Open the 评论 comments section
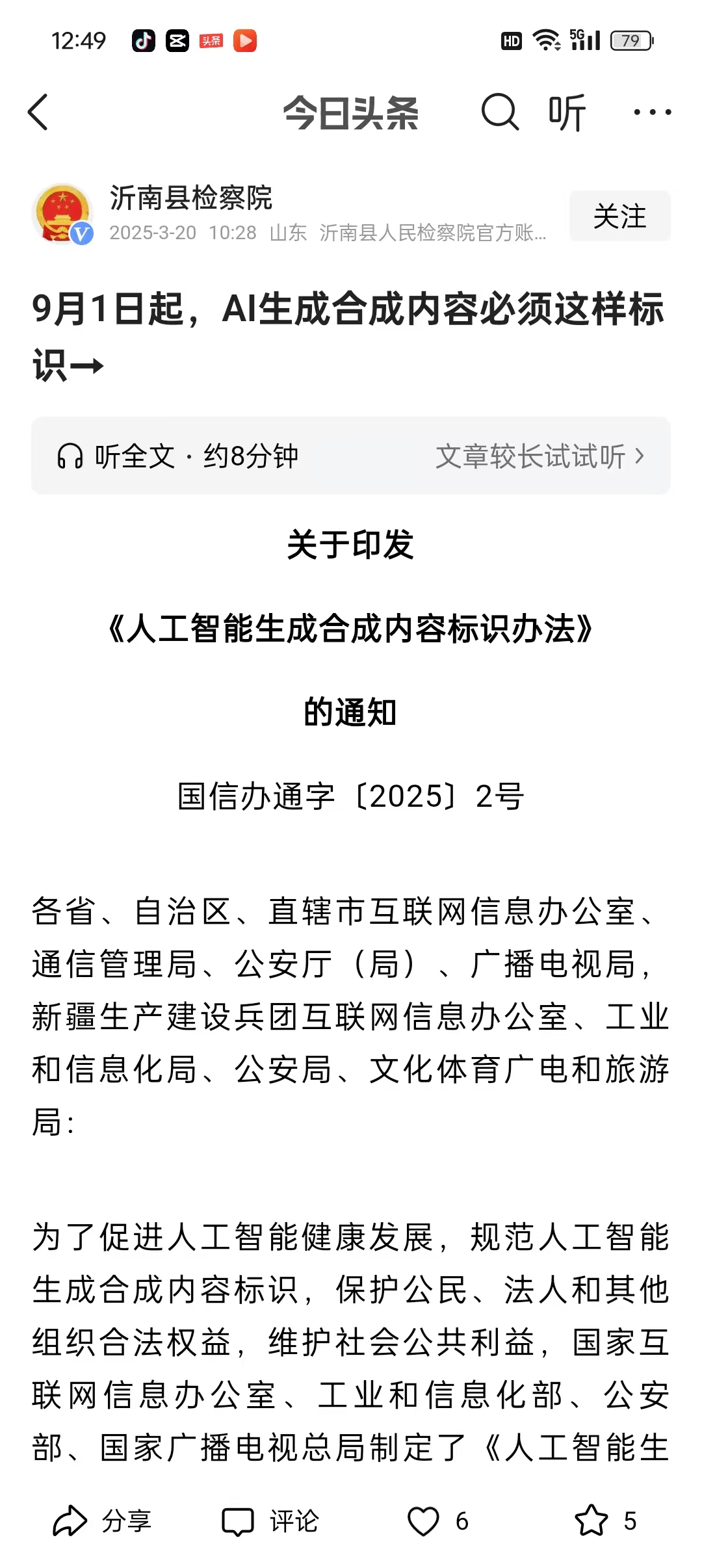The image size is (702, 1568). click(270, 1521)
